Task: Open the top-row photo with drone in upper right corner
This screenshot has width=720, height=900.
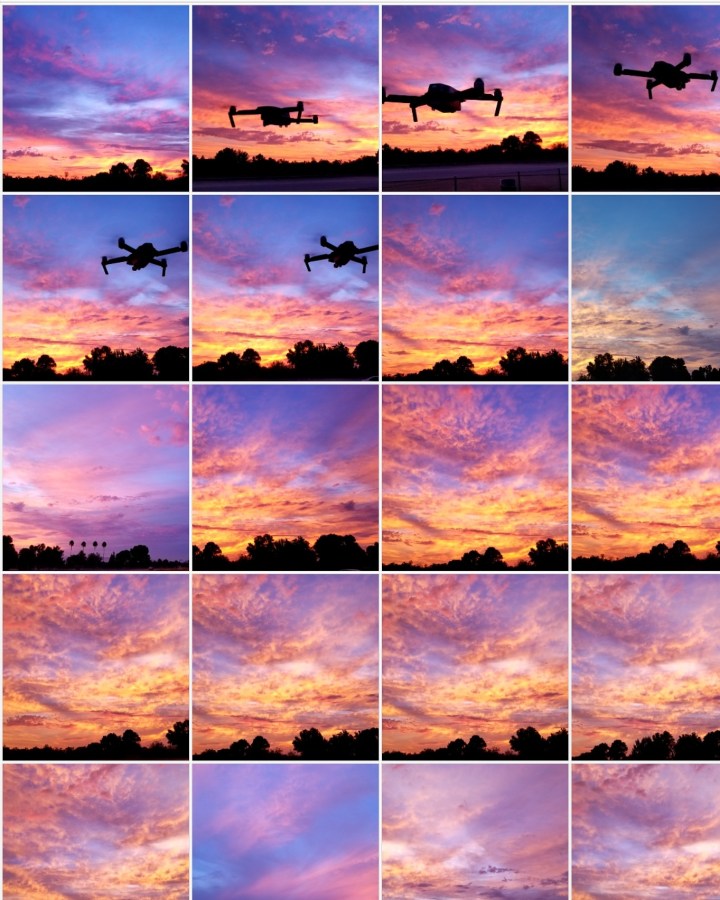Action: (x=645, y=98)
